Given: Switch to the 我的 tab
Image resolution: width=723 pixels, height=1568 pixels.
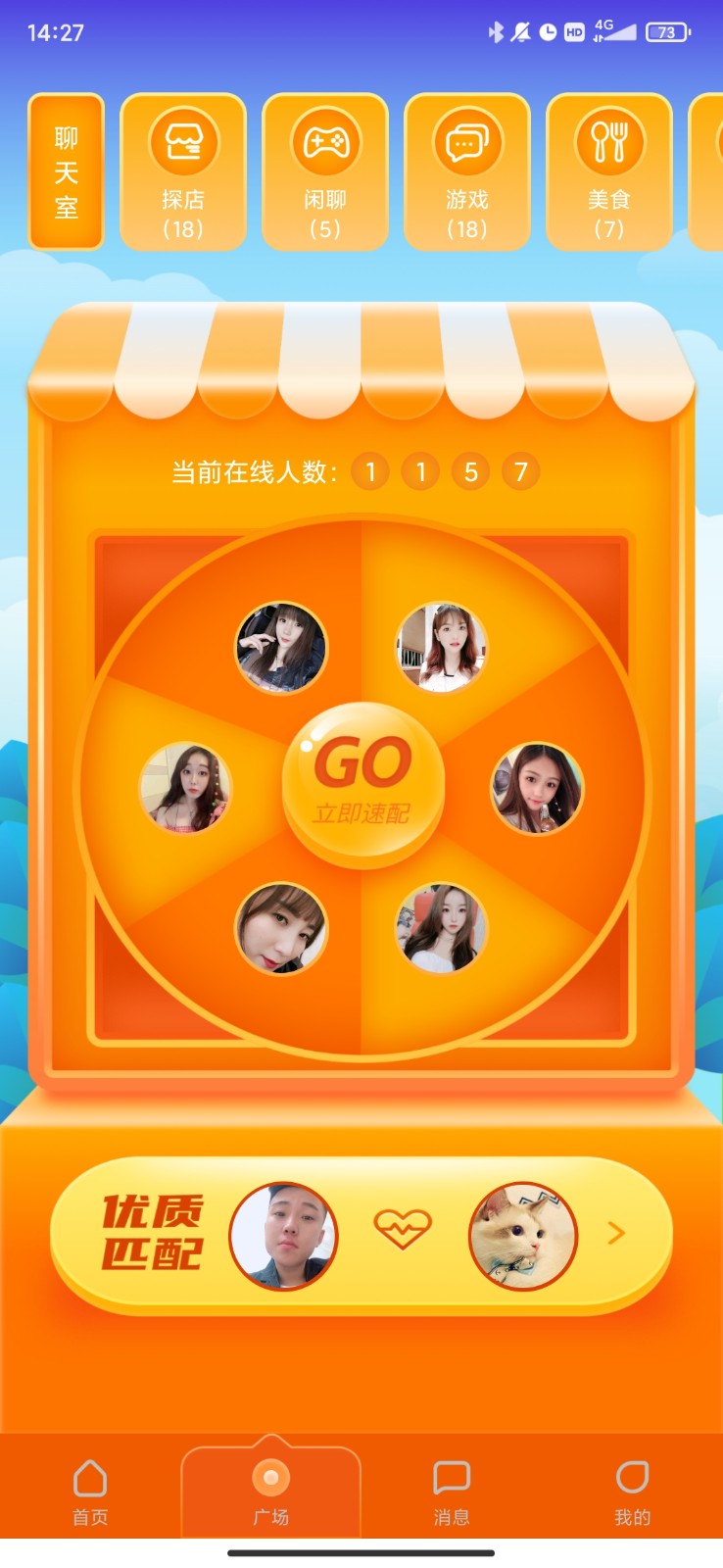Looking at the screenshot, I should point(632,1492).
